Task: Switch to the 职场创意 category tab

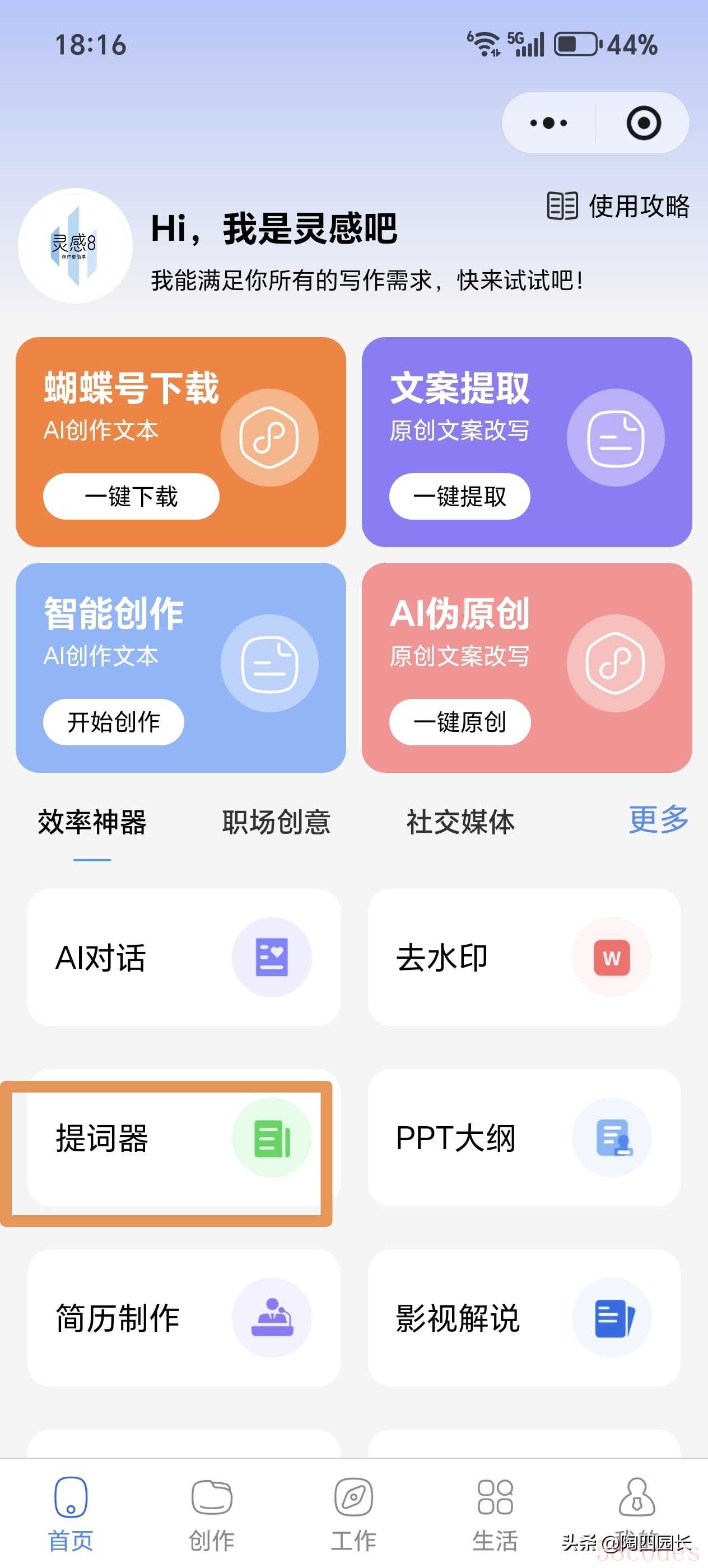Action: click(x=276, y=822)
